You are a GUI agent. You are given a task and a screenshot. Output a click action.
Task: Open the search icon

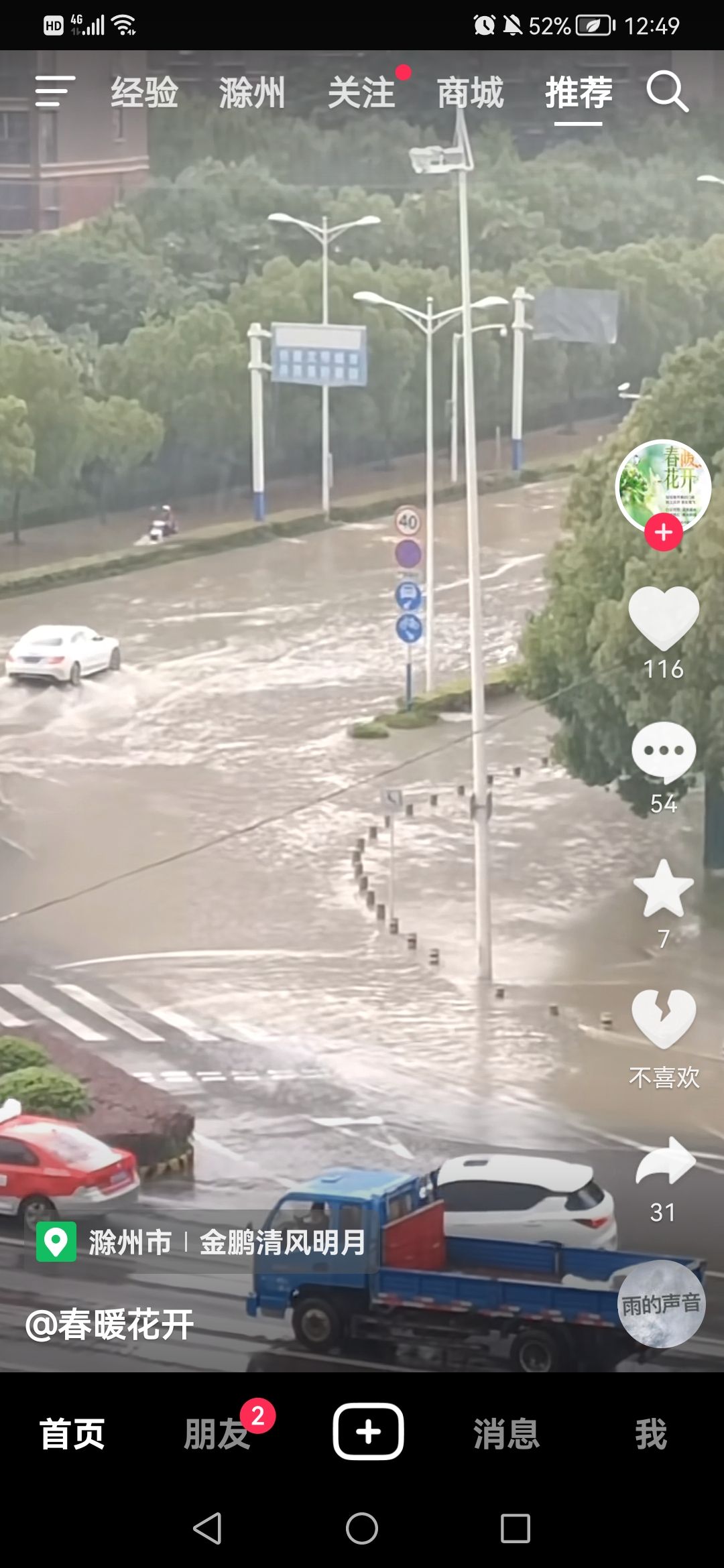point(667,91)
